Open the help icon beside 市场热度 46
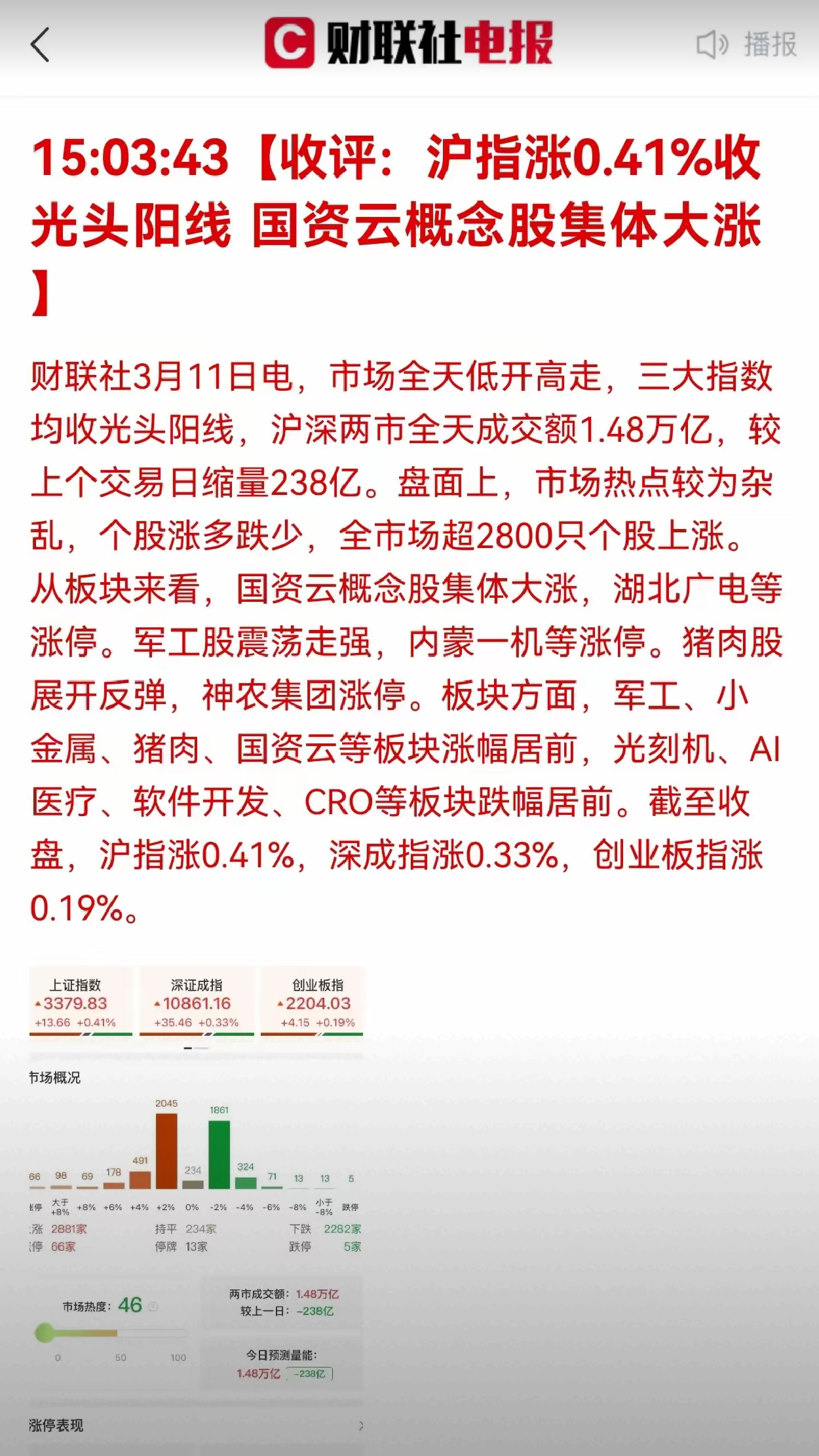The height and width of the screenshot is (1456, 819). [x=153, y=1307]
